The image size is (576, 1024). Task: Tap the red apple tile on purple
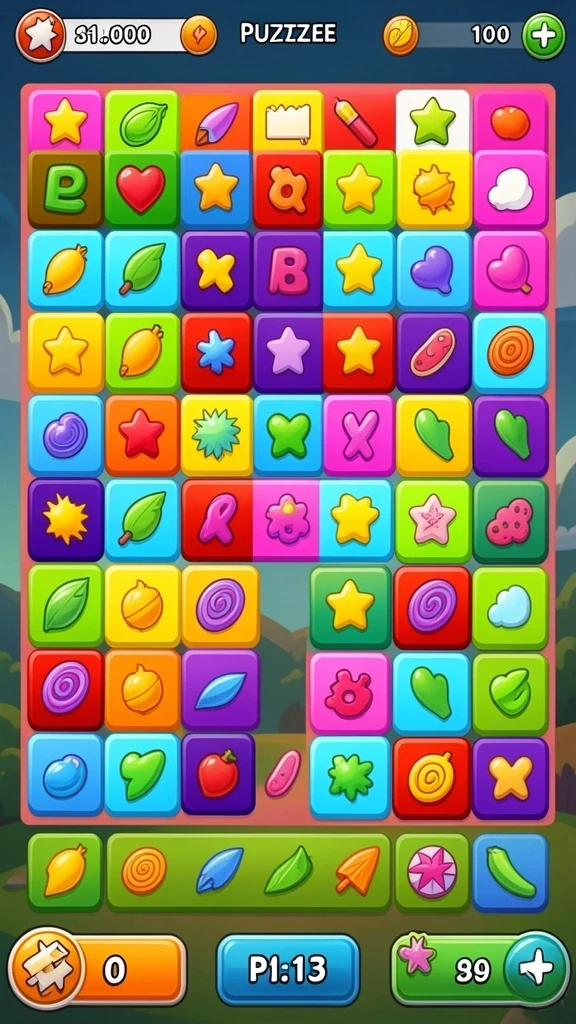218,773
